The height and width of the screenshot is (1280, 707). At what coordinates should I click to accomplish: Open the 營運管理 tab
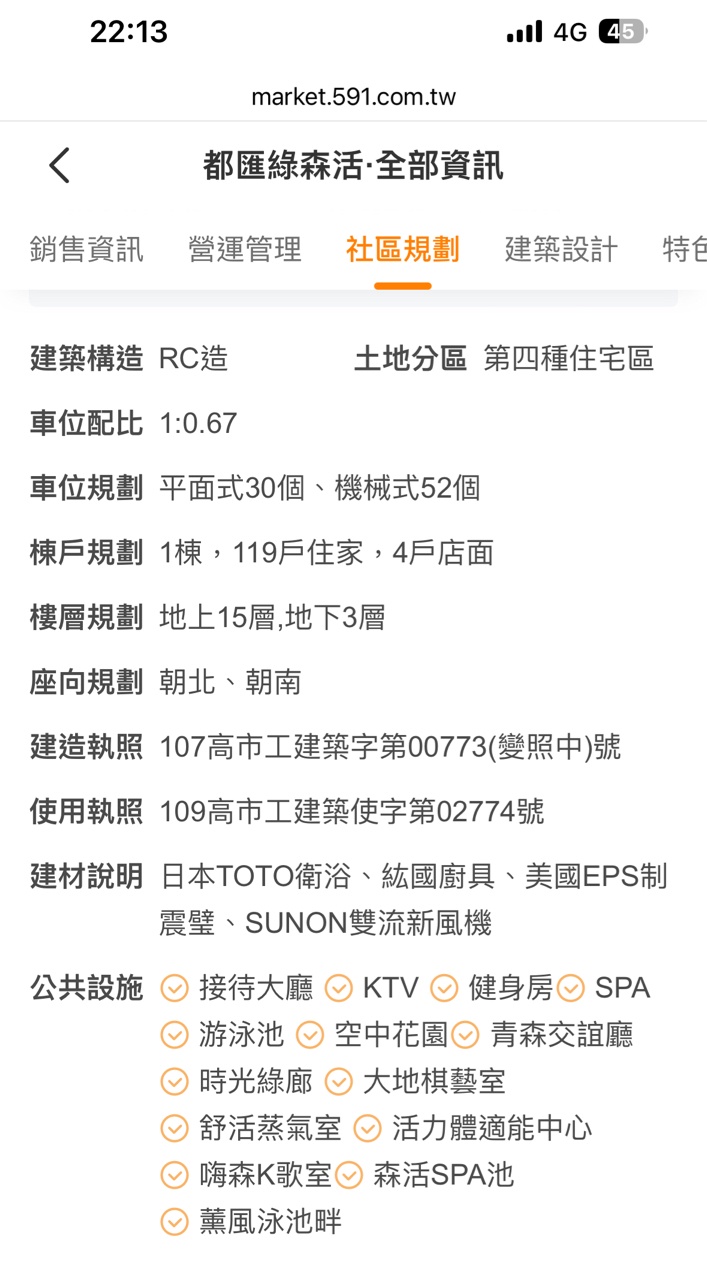tap(244, 249)
